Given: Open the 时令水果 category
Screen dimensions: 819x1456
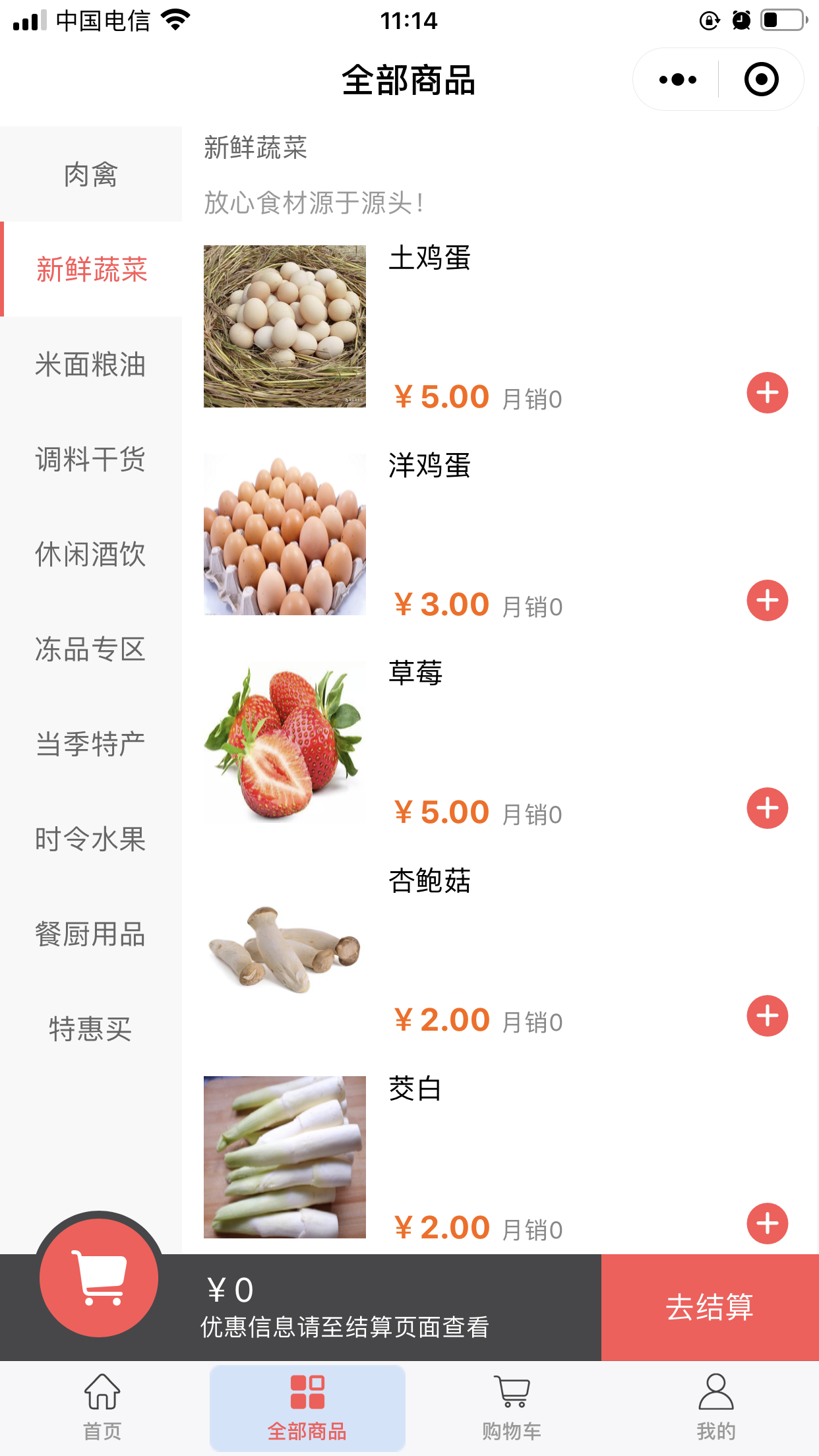Looking at the screenshot, I should (x=91, y=839).
